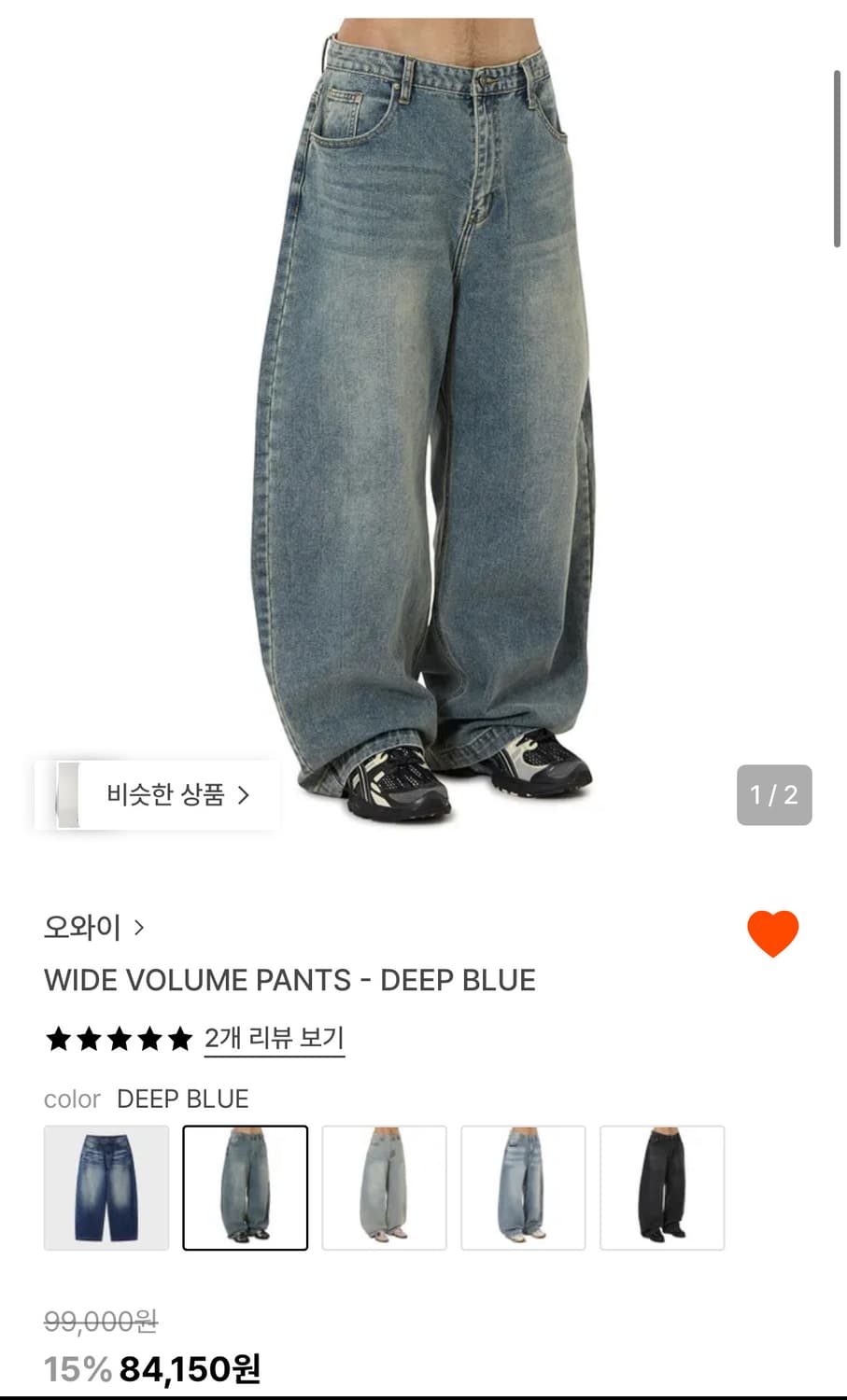
Task: Tap the 1/2 image counter badge
Action: coord(774,794)
